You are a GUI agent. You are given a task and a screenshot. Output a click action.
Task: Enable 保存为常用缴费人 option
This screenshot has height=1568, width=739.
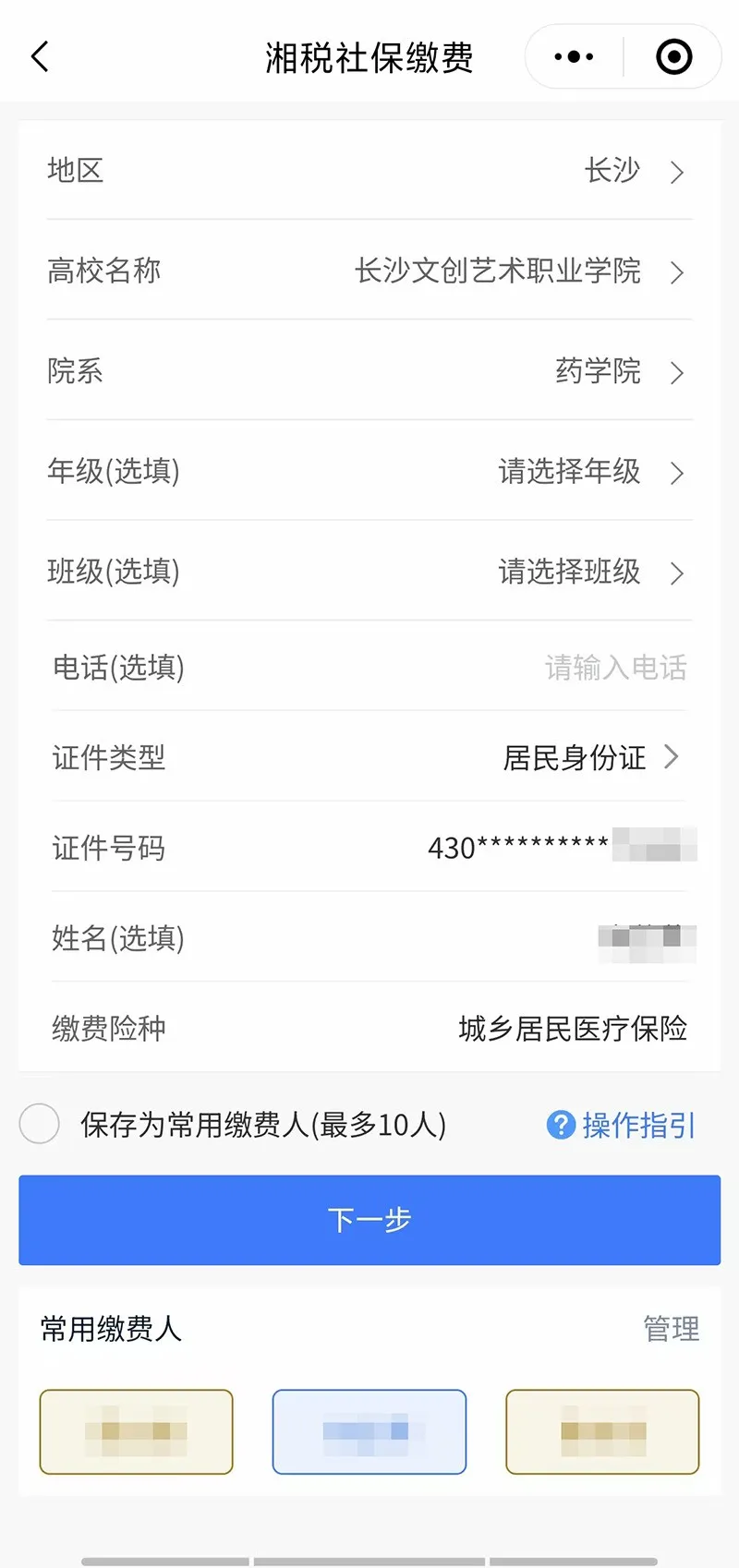(x=39, y=1124)
